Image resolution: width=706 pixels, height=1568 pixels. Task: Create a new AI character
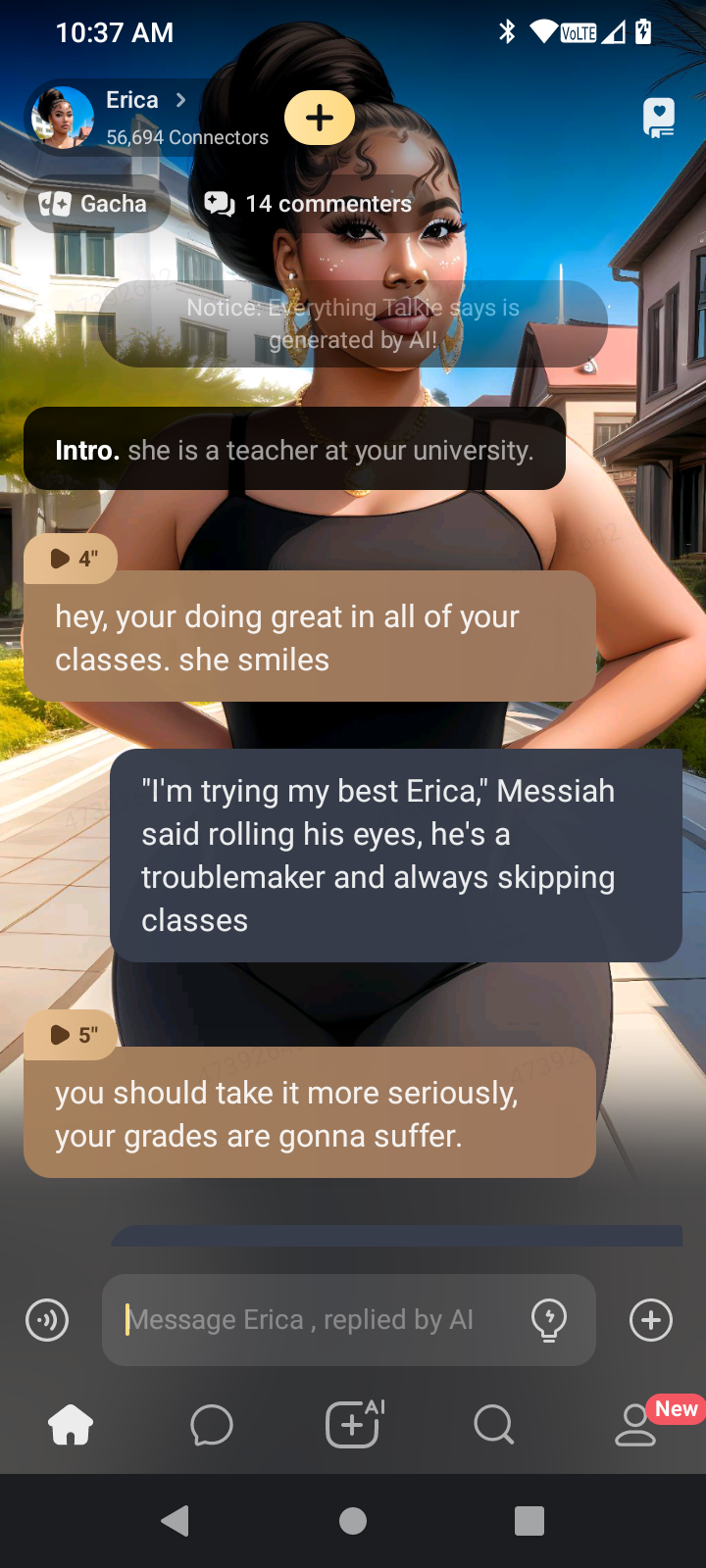tap(353, 1425)
